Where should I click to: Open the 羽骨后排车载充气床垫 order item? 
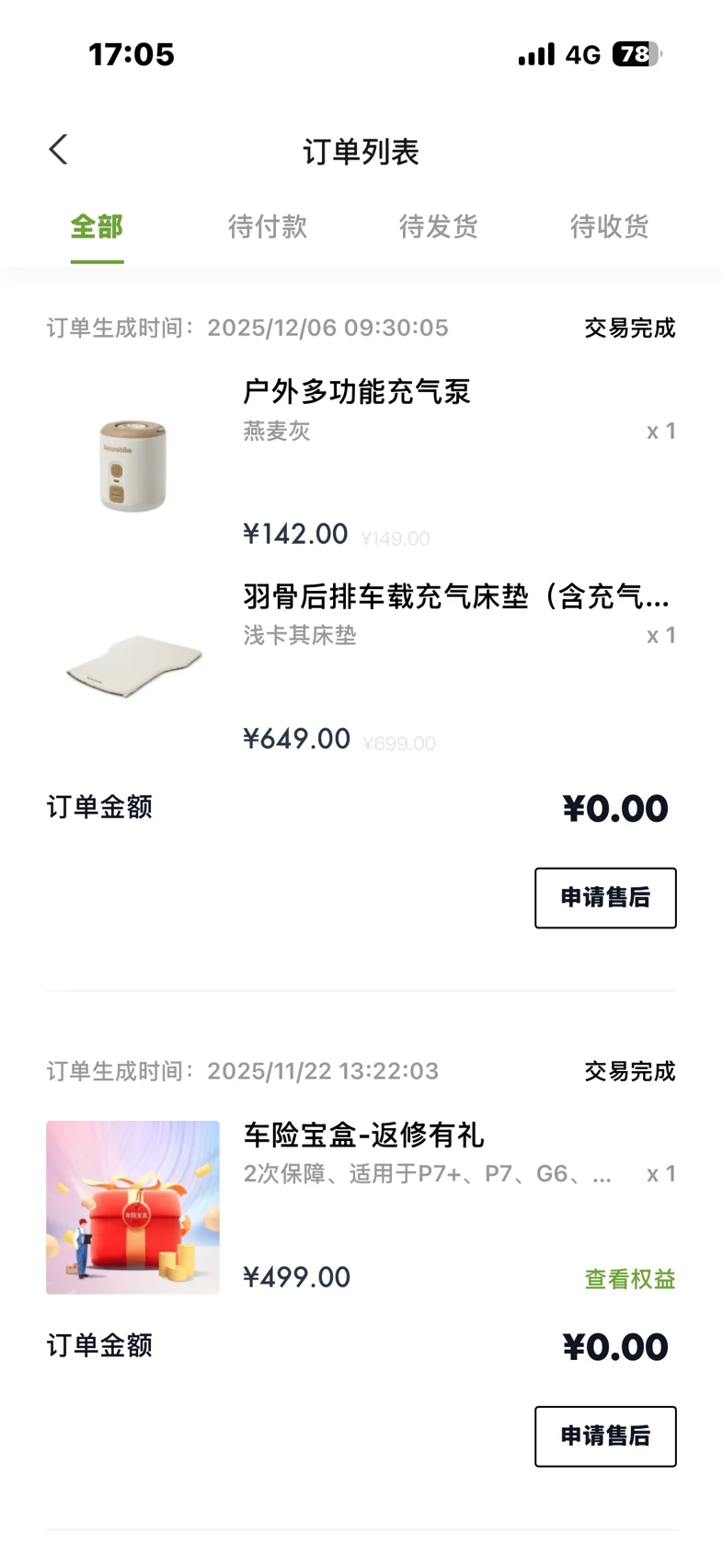click(455, 597)
